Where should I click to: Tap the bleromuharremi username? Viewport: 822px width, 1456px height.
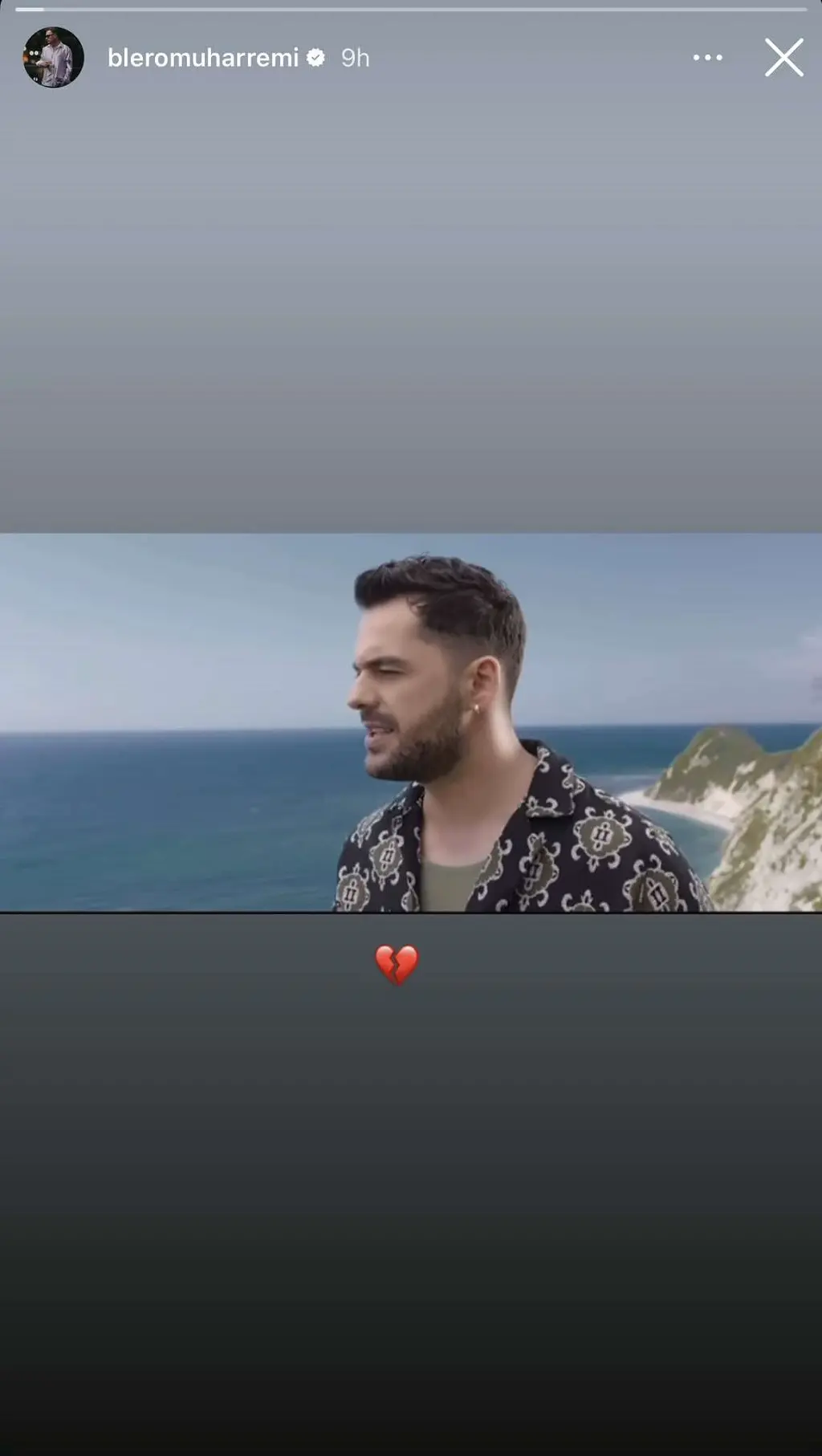click(x=203, y=58)
